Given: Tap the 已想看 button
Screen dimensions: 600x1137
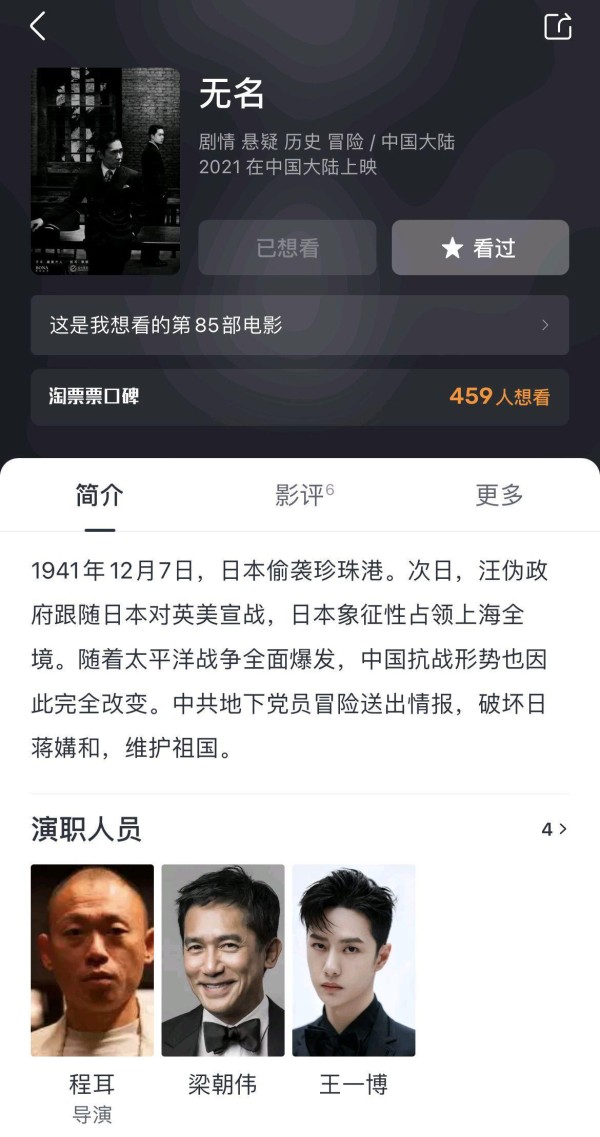Looking at the screenshot, I should (x=287, y=248).
